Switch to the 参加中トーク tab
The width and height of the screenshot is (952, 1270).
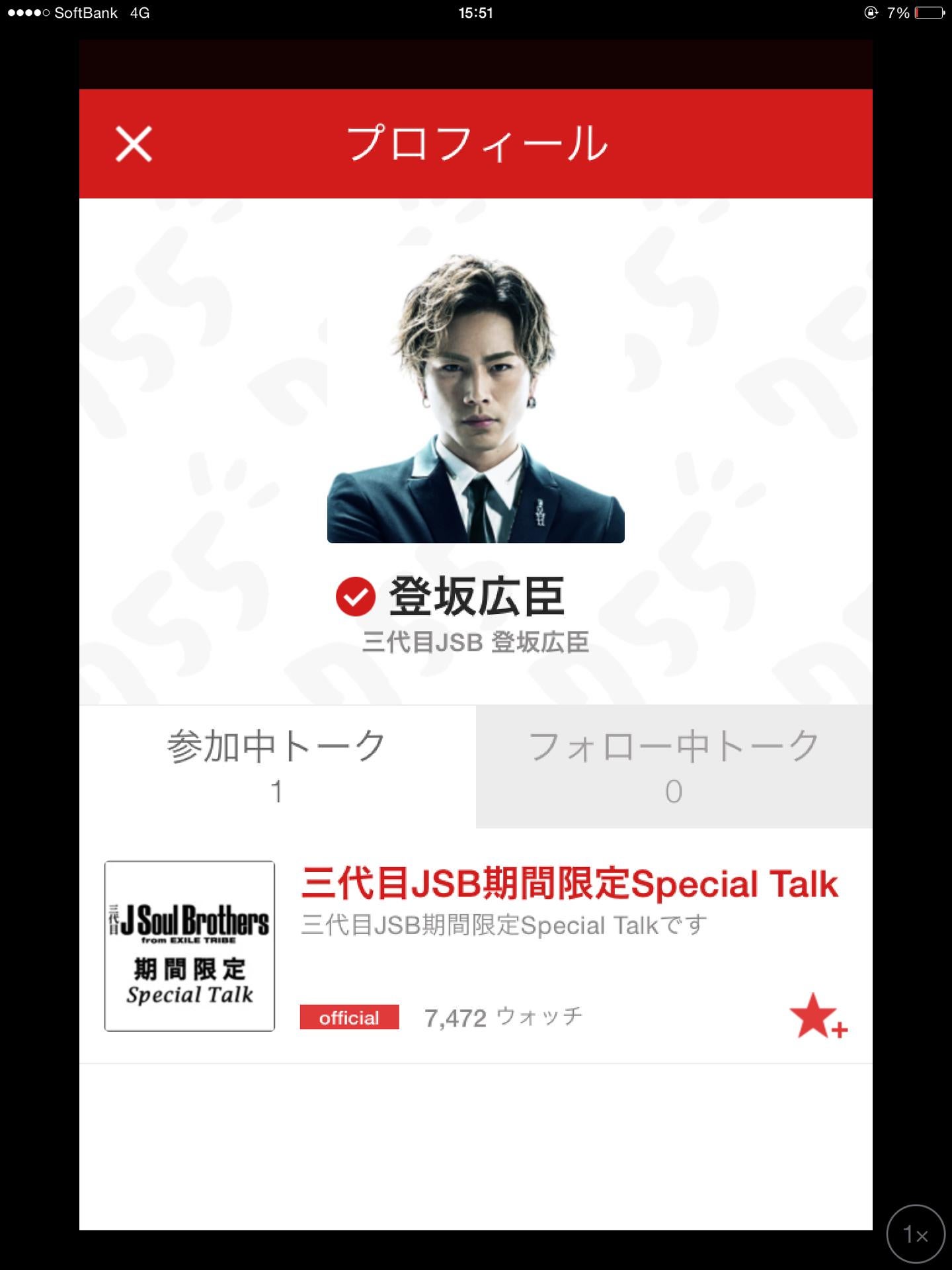(277, 766)
